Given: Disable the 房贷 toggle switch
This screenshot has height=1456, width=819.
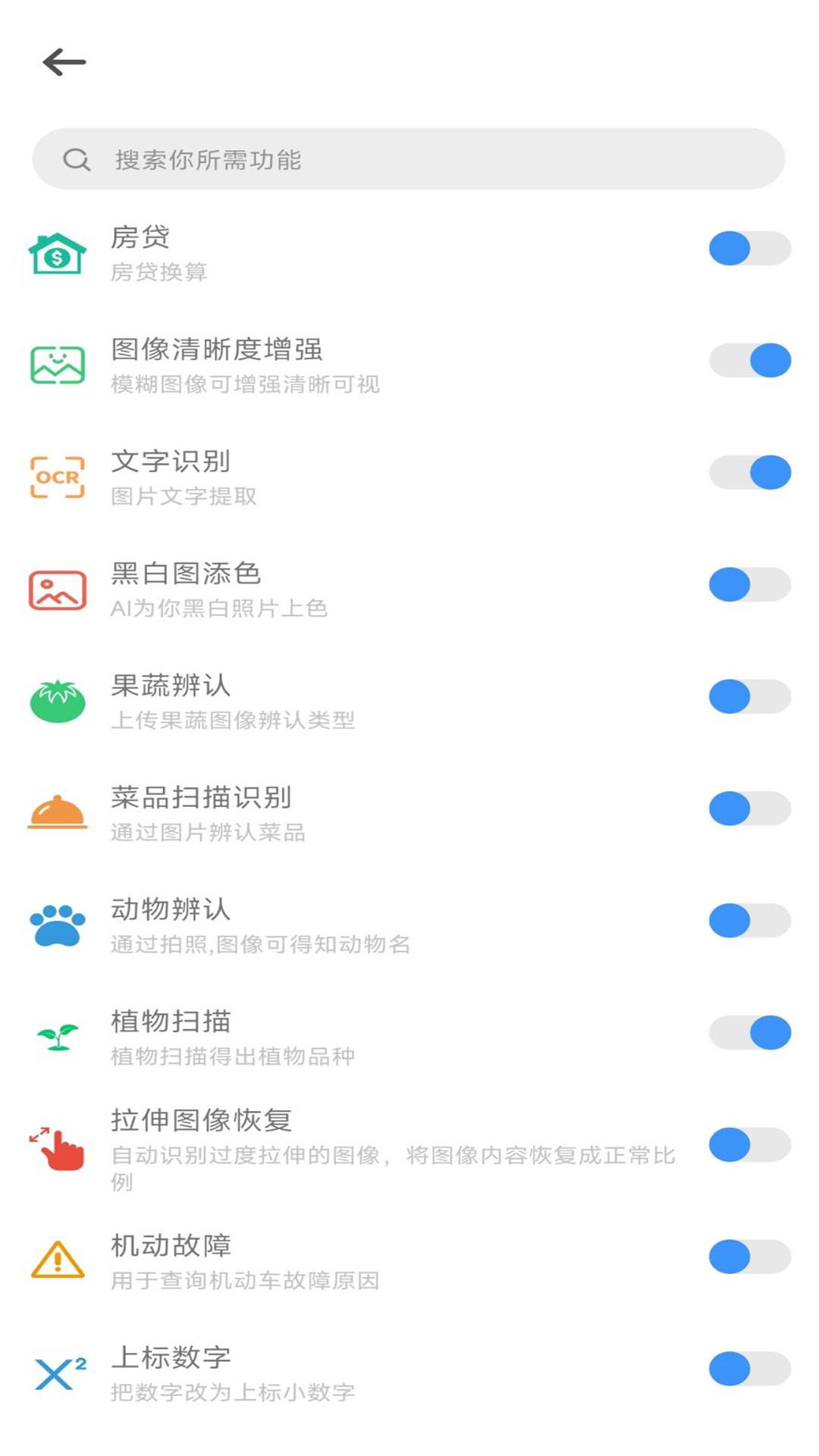Looking at the screenshot, I should (748, 246).
